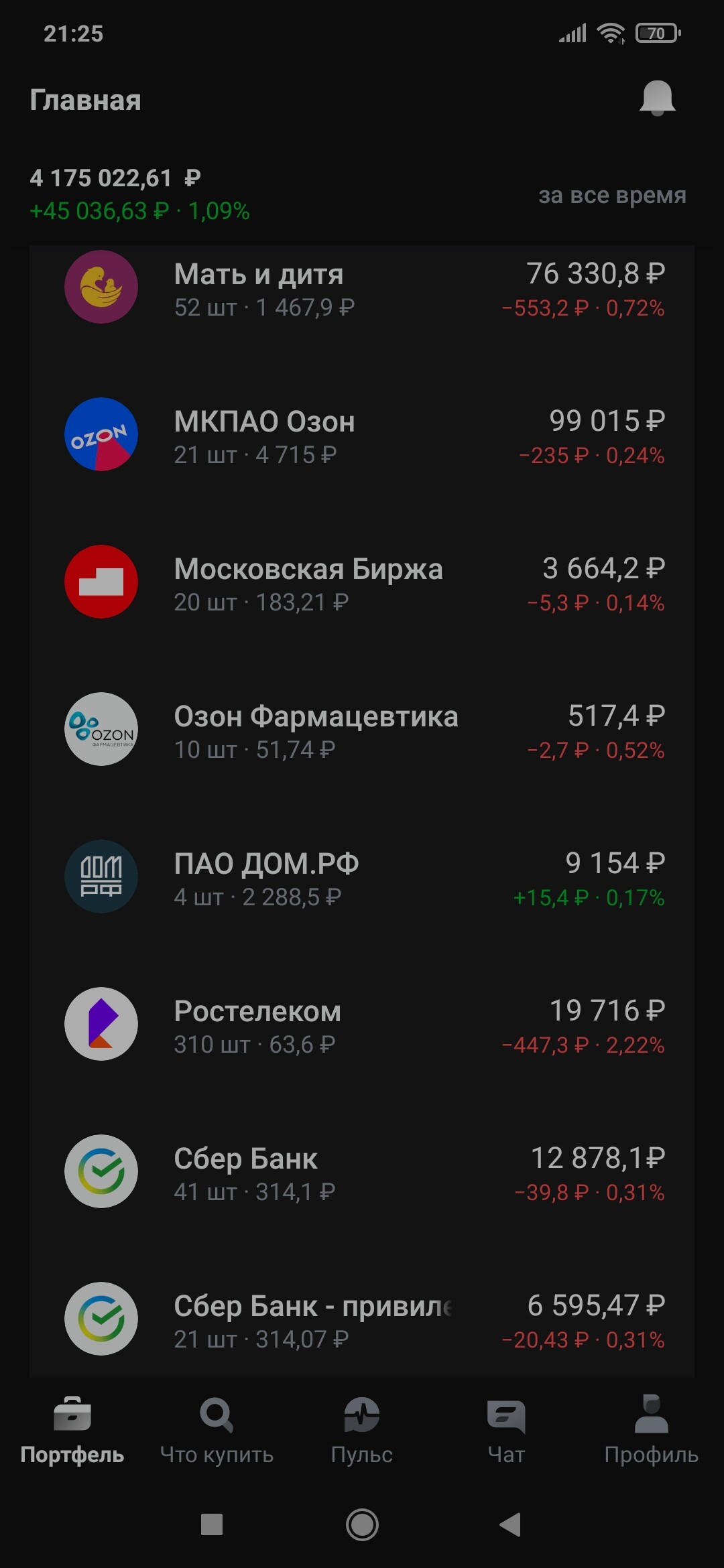Switch to the Чат tab
This screenshot has height=1568, width=724.
[506, 1429]
